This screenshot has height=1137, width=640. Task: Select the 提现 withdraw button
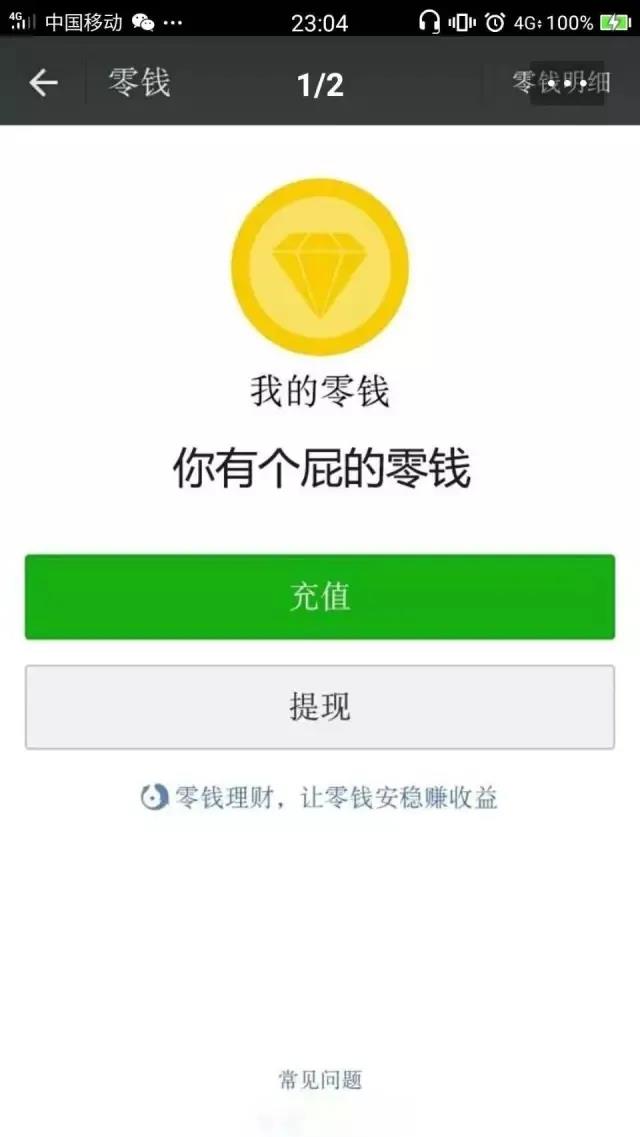(320, 707)
